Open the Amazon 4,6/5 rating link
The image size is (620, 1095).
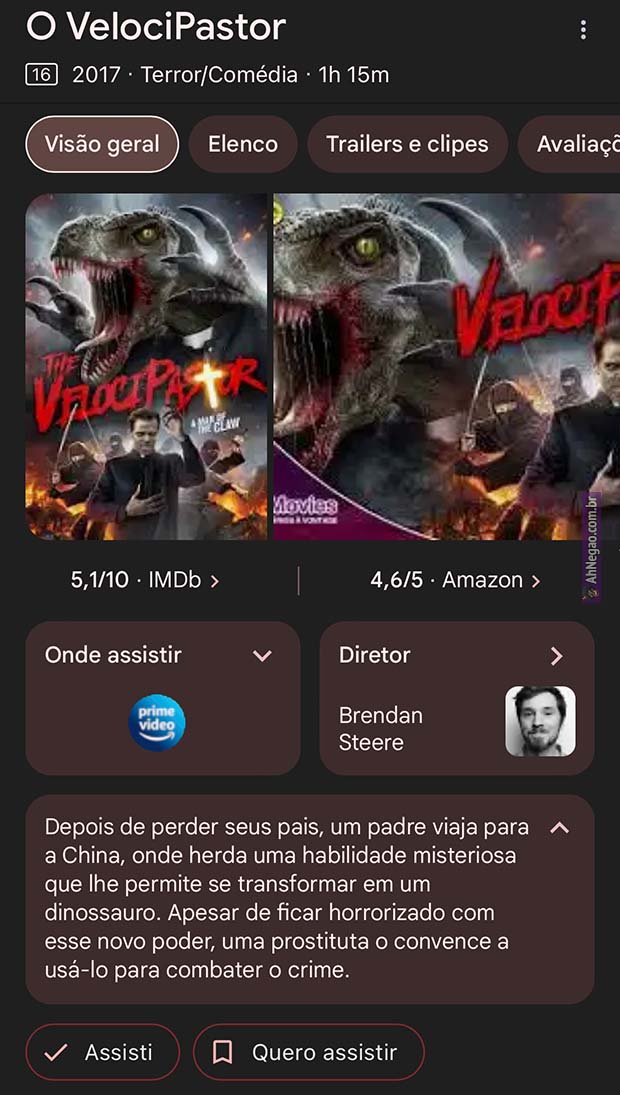(x=455, y=580)
